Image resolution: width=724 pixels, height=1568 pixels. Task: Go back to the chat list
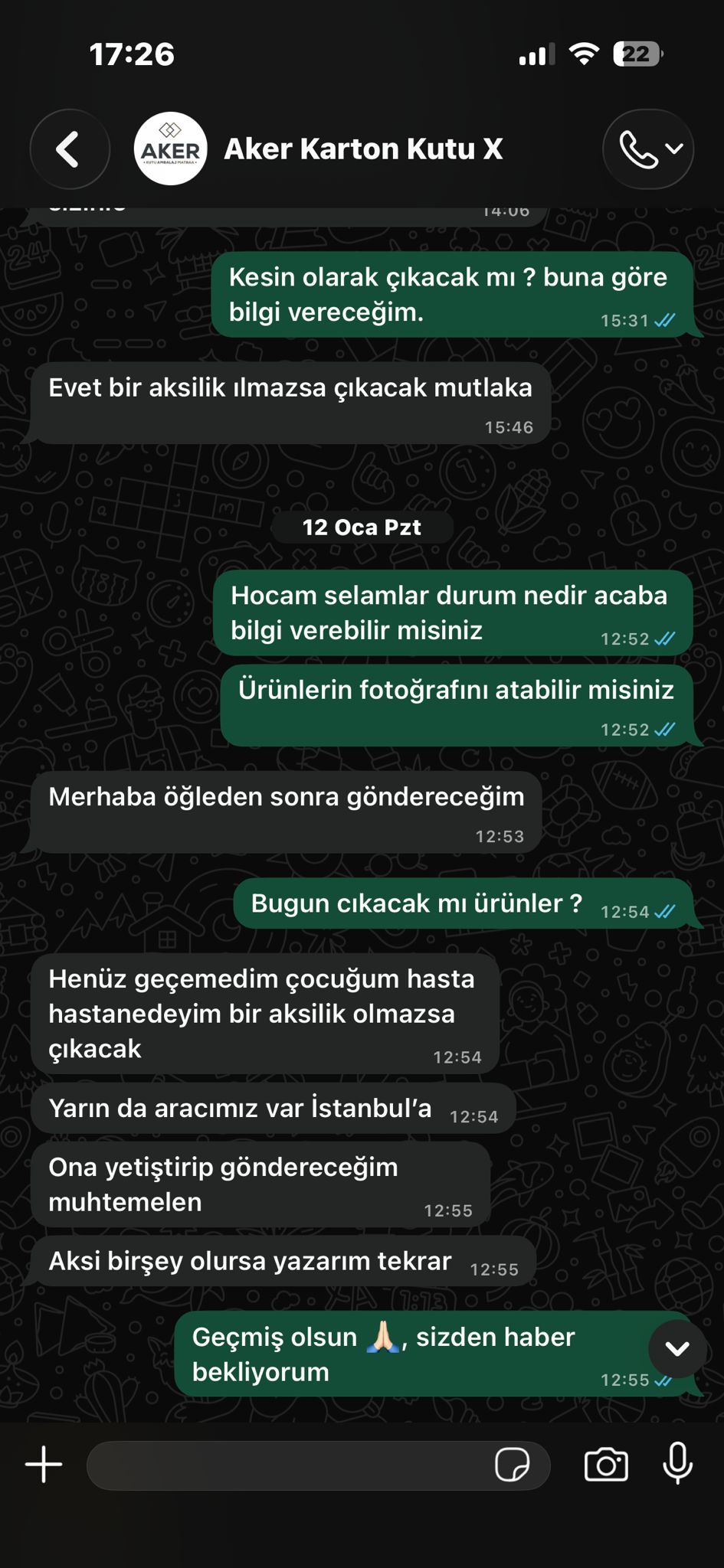[x=69, y=149]
